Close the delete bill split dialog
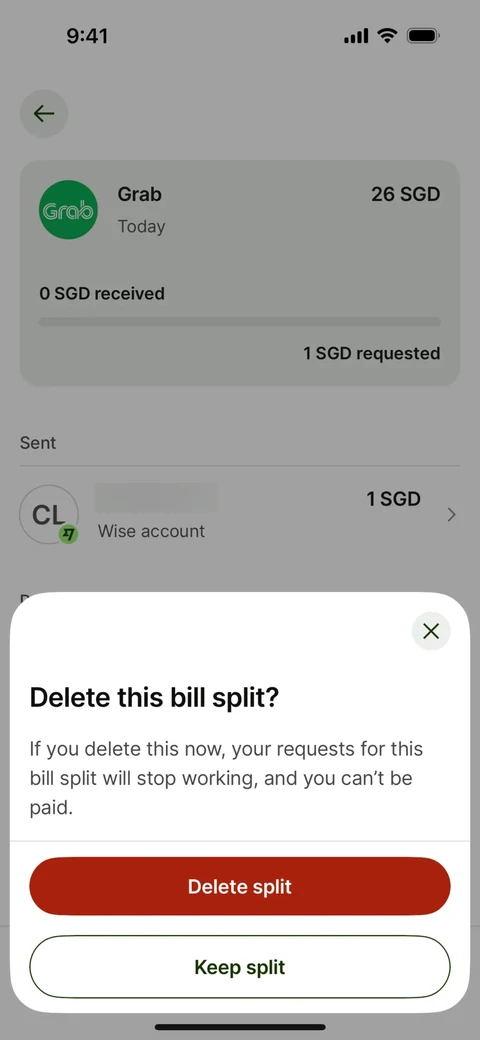 coord(431,631)
